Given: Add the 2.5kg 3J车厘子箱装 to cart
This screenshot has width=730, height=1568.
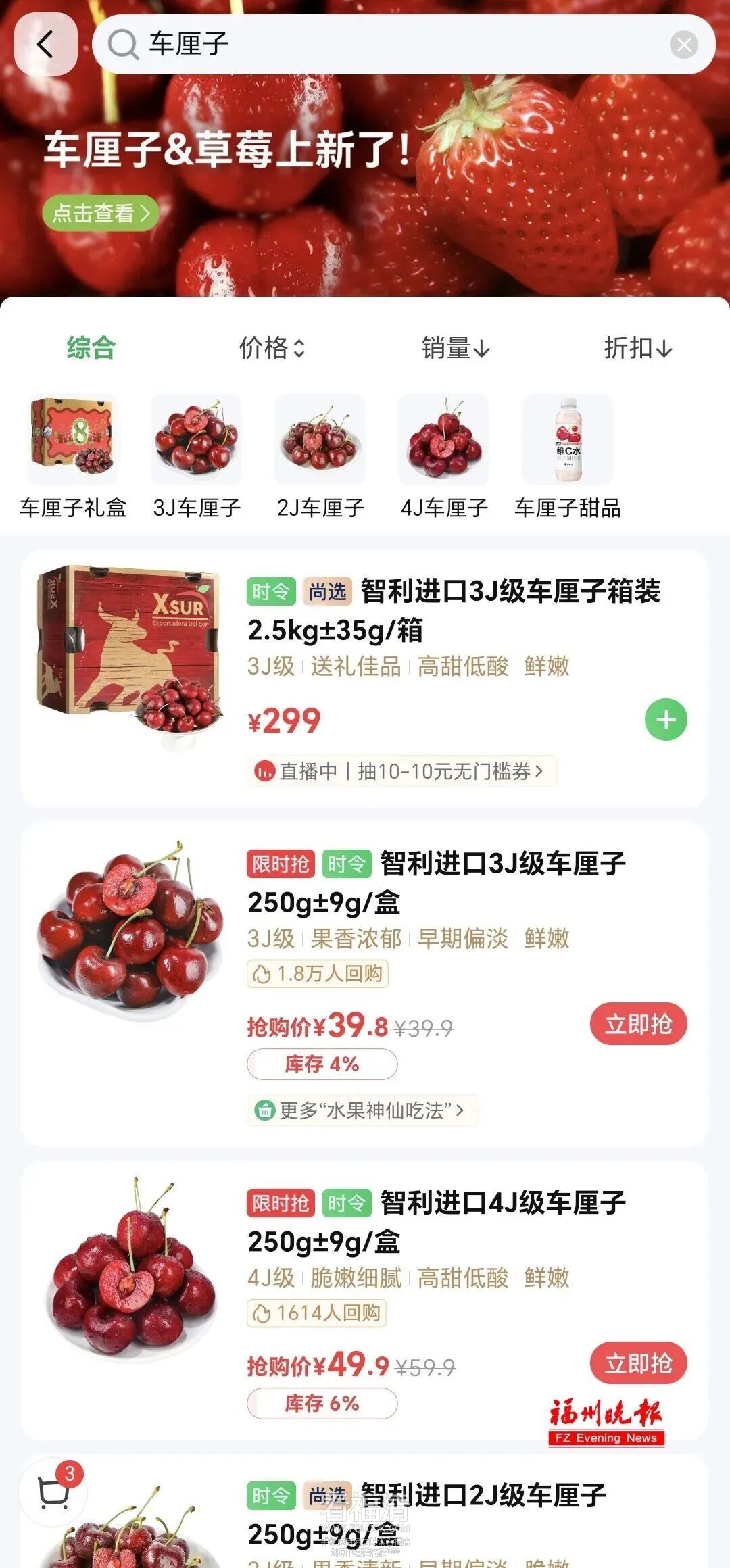Looking at the screenshot, I should point(666,719).
